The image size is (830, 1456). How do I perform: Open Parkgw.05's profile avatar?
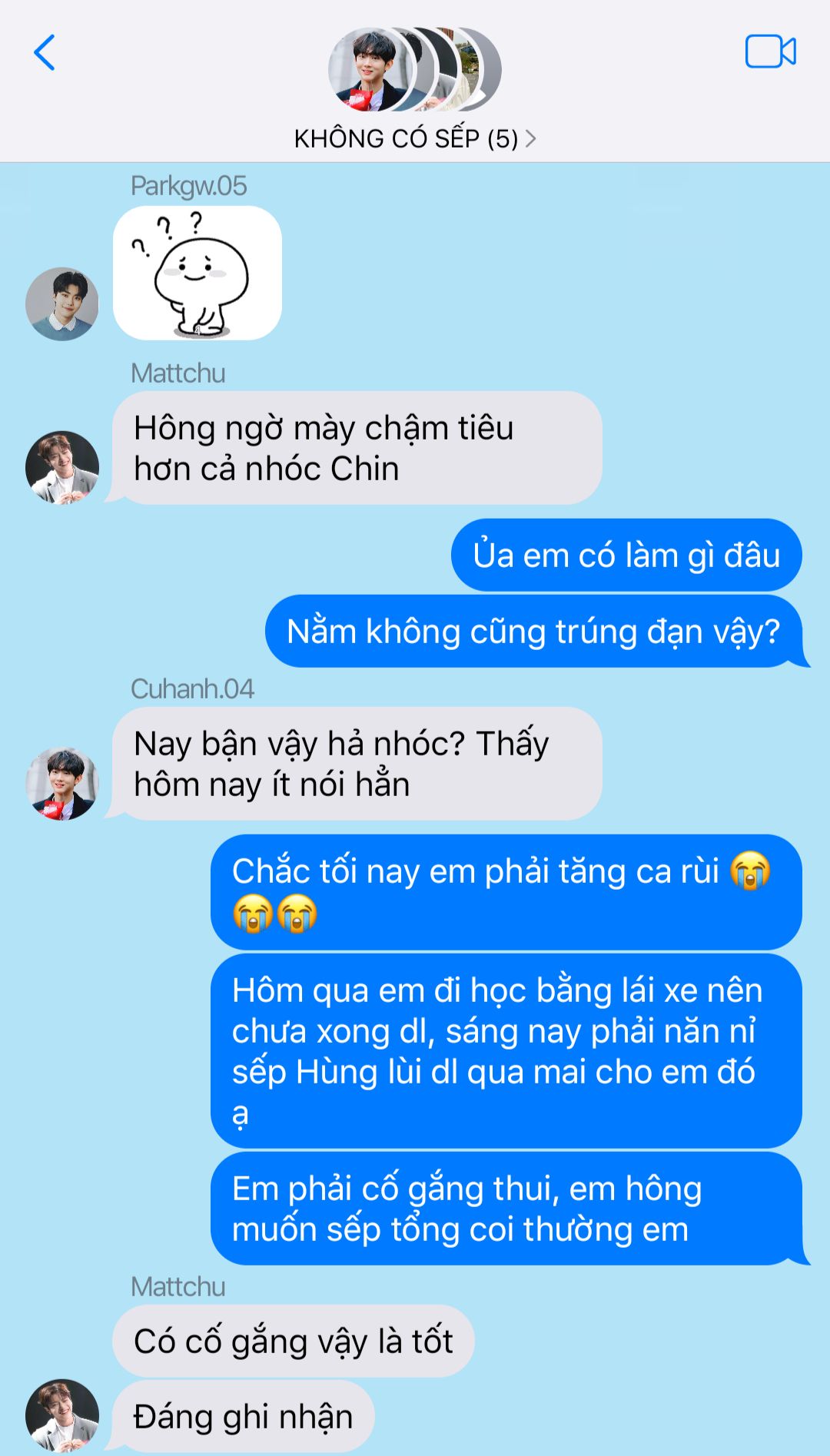[x=62, y=303]
